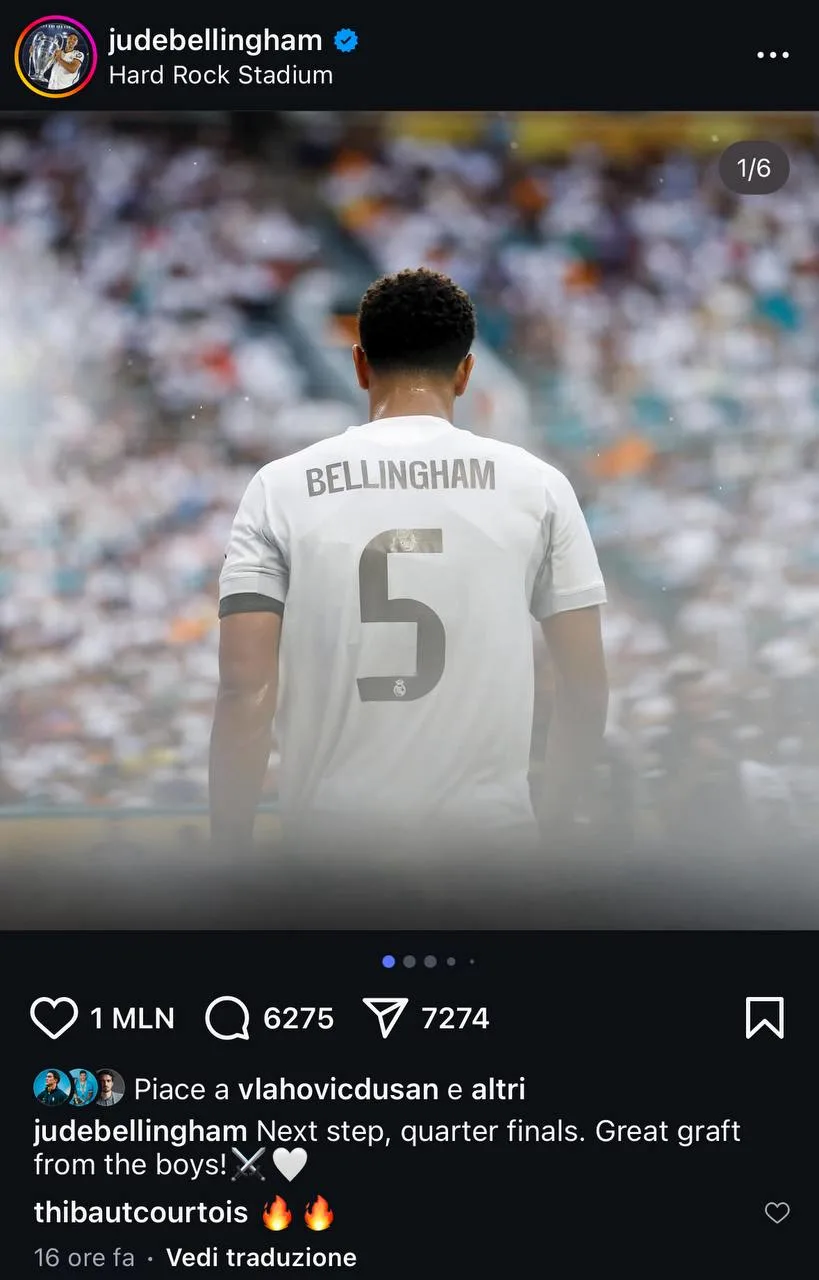
Task: Open the Hard Rock Stadium location
Action: [220, 75]
